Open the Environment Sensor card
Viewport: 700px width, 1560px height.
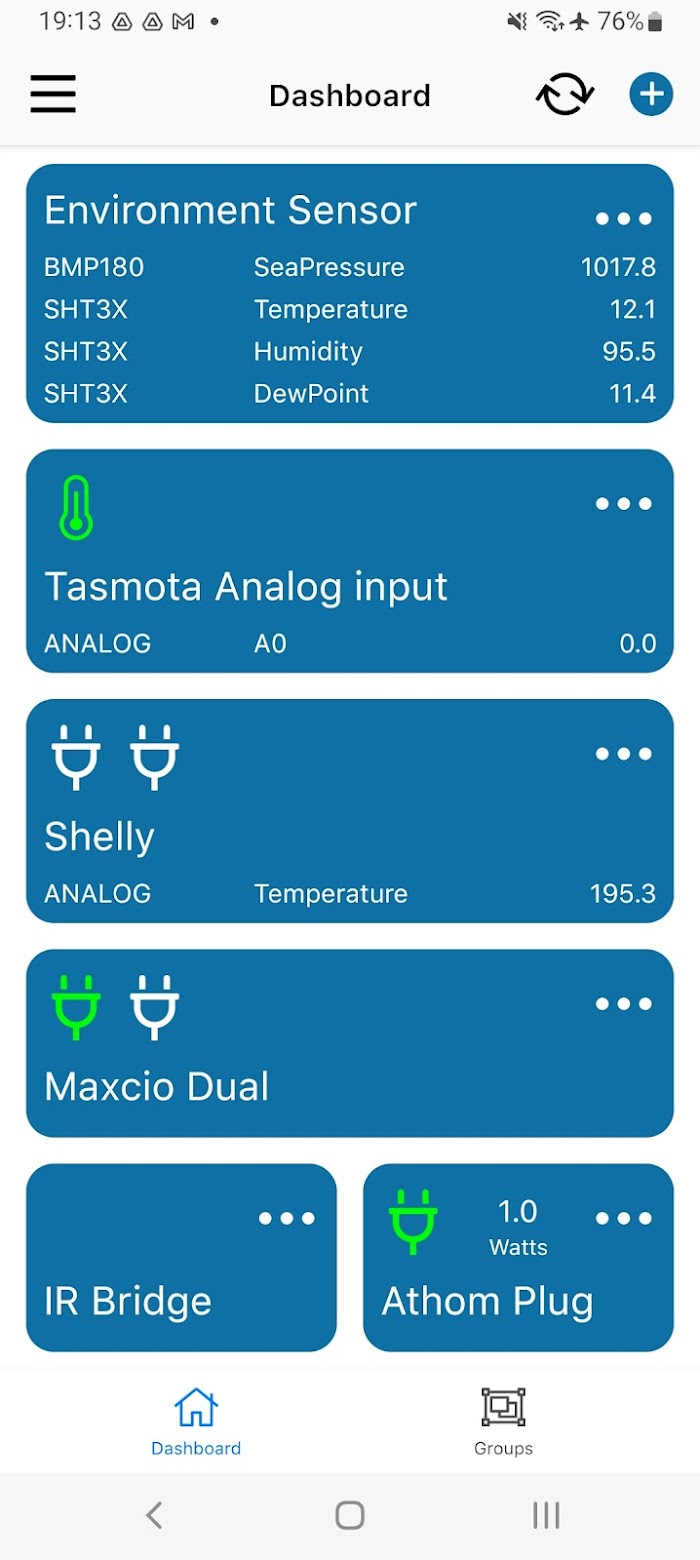click(x=350, y=293)
